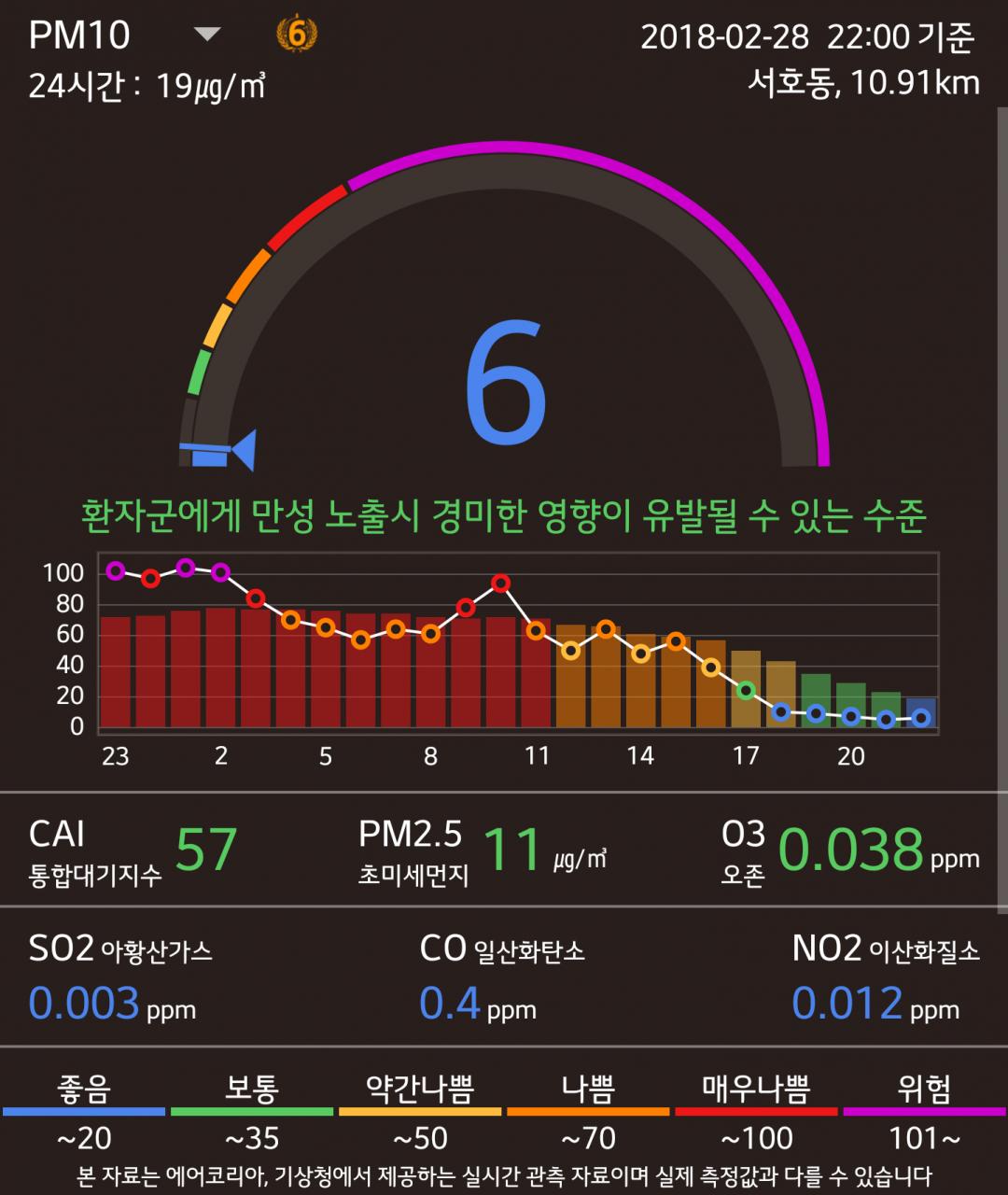This screenshot has height=1195, width=1008.
Task: Select the CAI 통합대기지수 reading
Action: [x=133, y=850]
